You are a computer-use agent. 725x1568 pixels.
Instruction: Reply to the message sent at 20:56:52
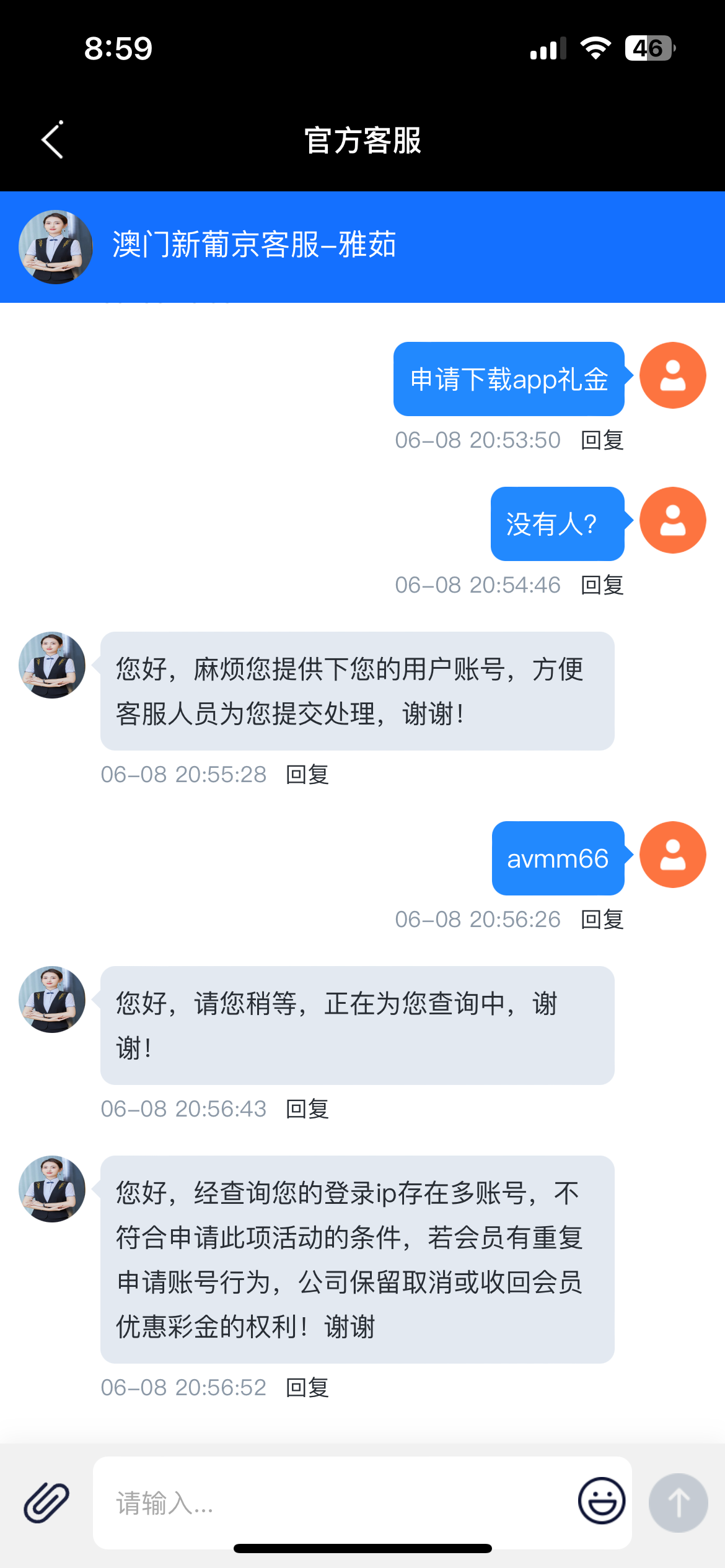click(x=307, y=1388)
